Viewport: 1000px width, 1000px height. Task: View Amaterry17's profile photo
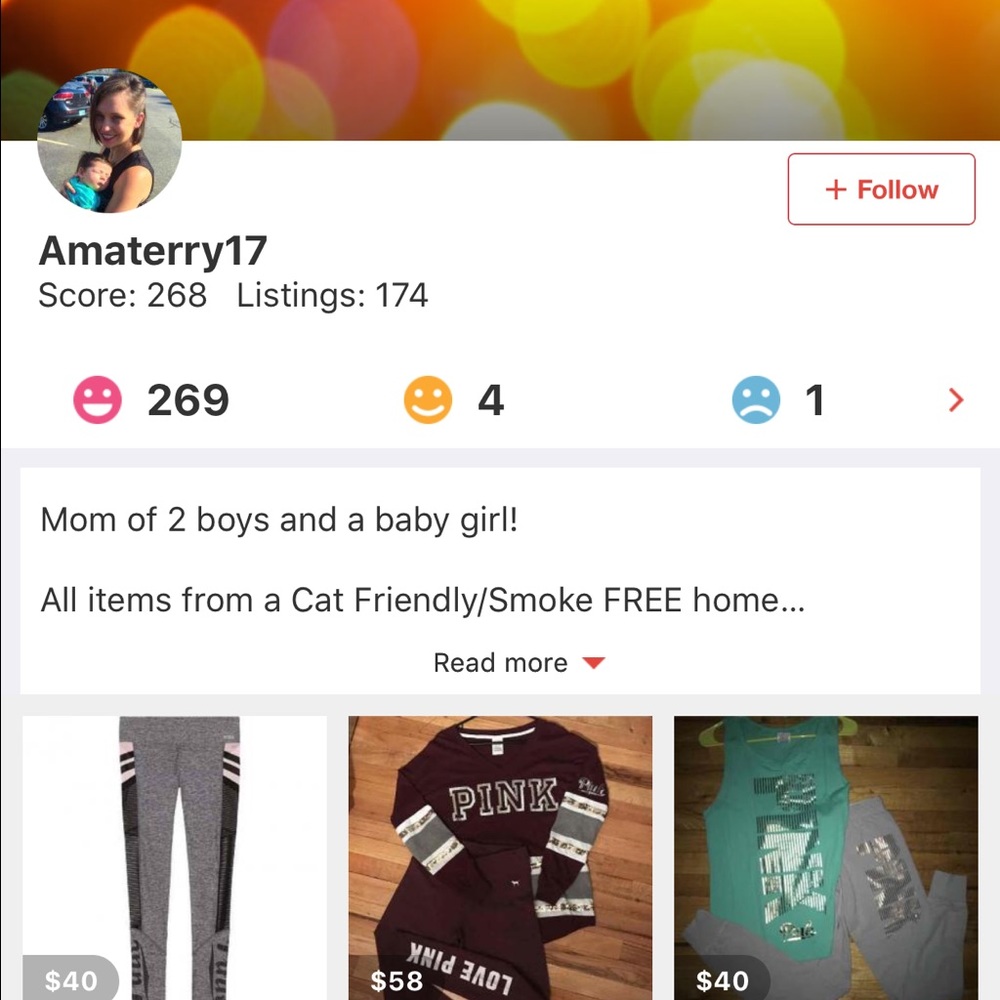[110, 141]
